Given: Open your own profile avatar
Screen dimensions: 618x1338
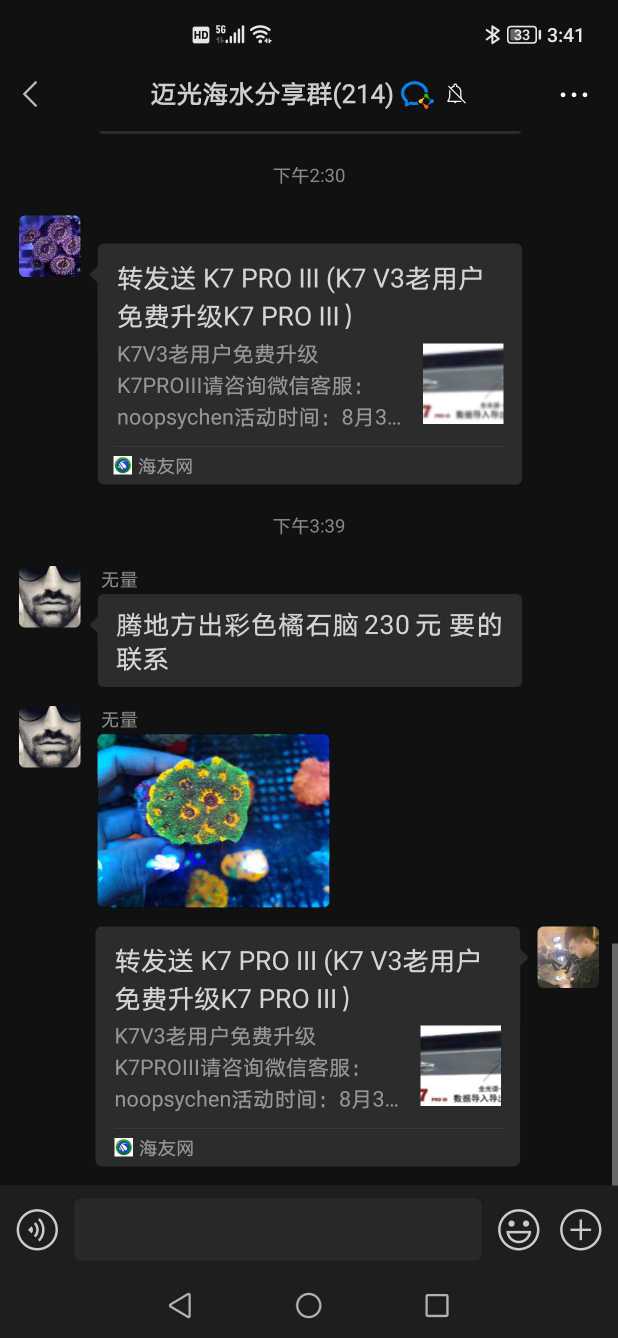Looking at the screenshot, I should tap(568, 957).
